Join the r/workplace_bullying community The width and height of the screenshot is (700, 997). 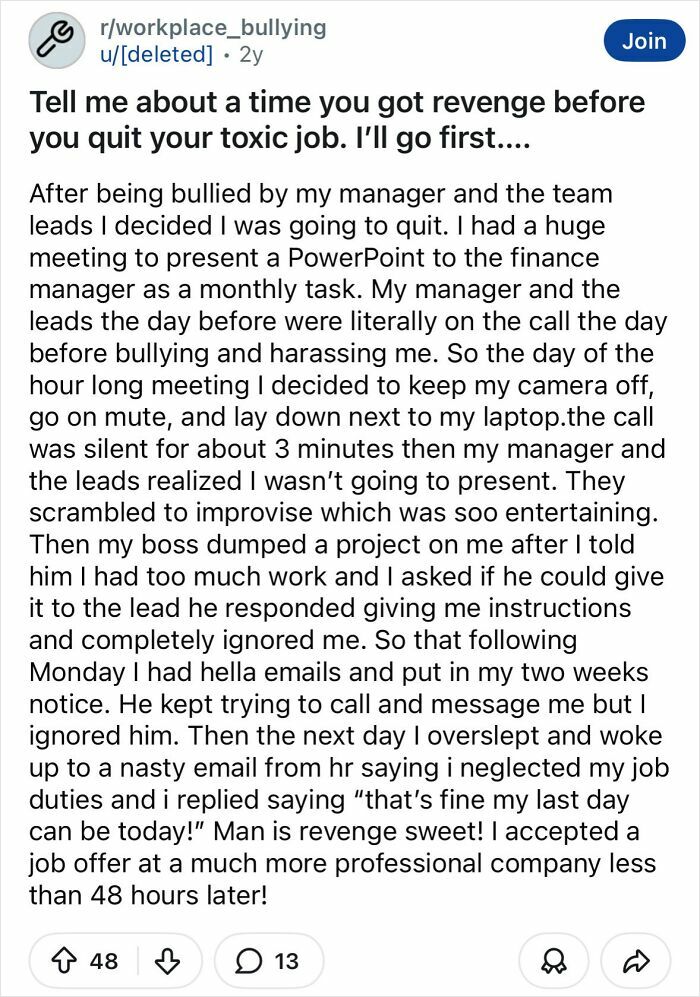(644, 41)
